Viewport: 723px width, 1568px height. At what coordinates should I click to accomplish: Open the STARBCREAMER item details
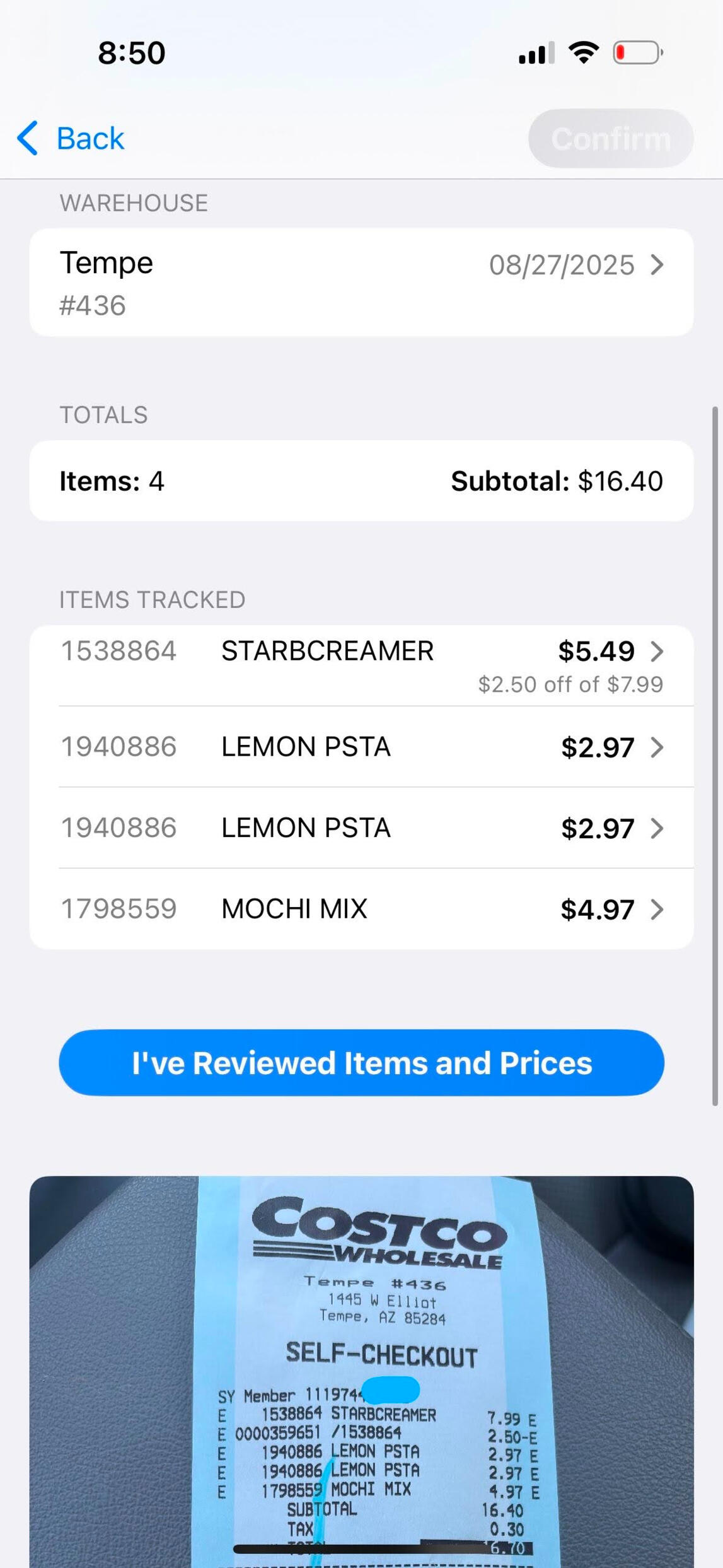pos(361,665)
